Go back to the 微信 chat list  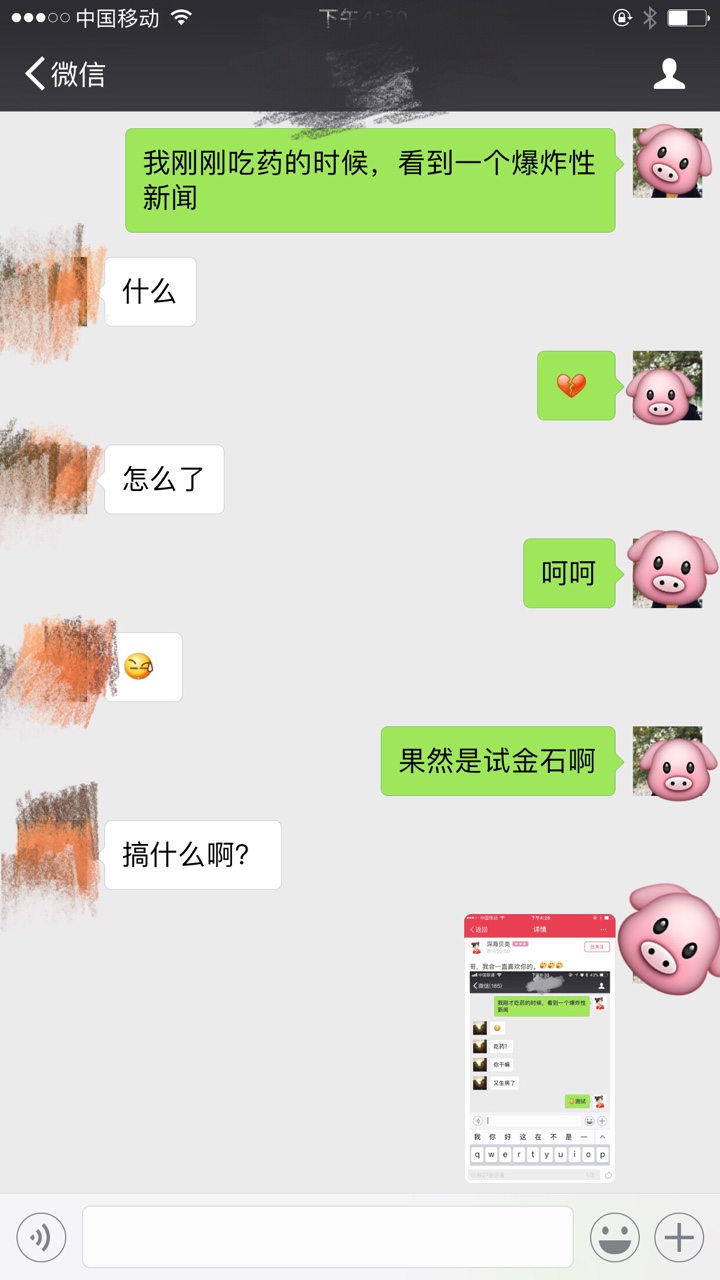click(x=65, y=74)
